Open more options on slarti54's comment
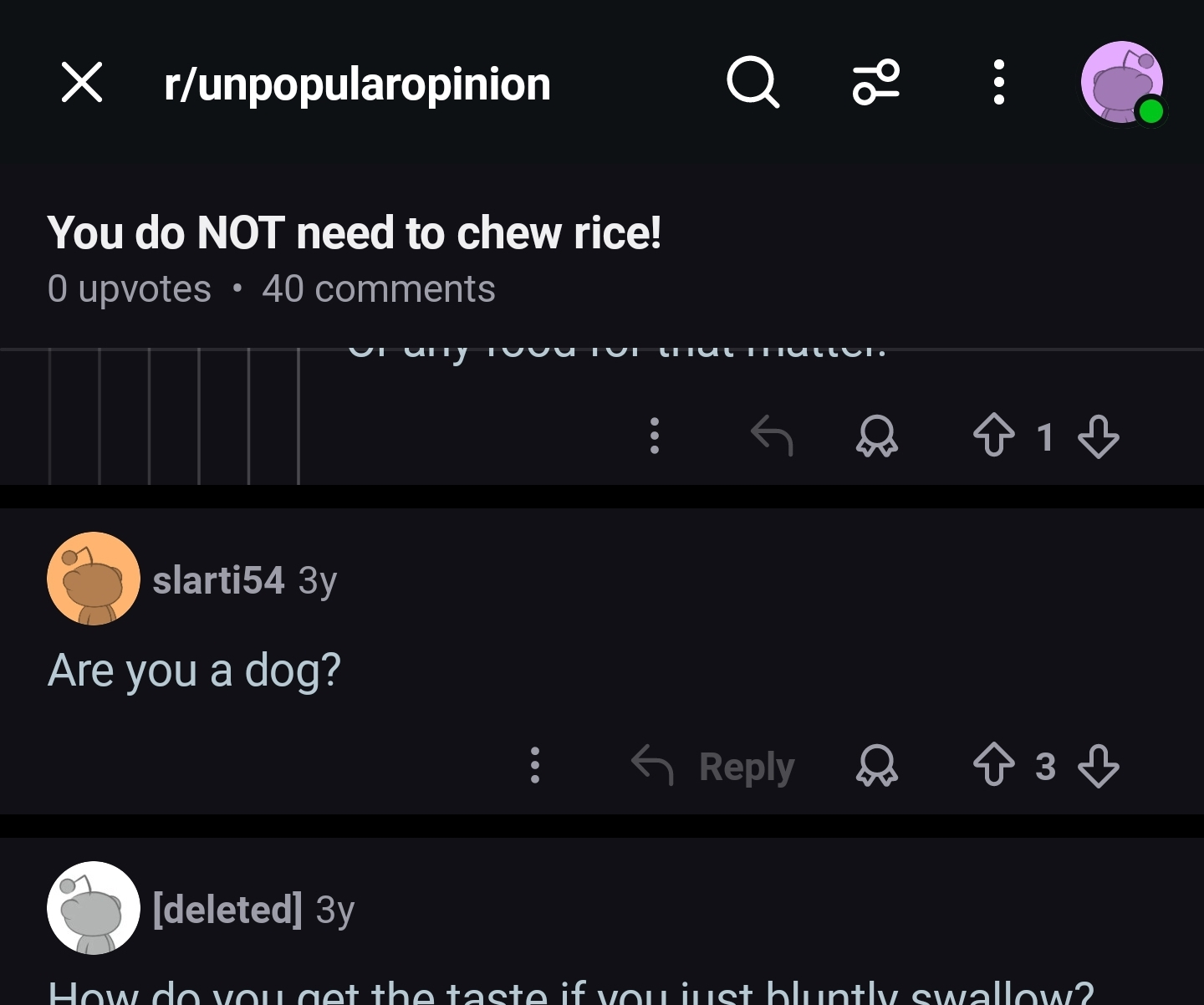Viewport: 1204px width, 1005px height. coord(535,765)
